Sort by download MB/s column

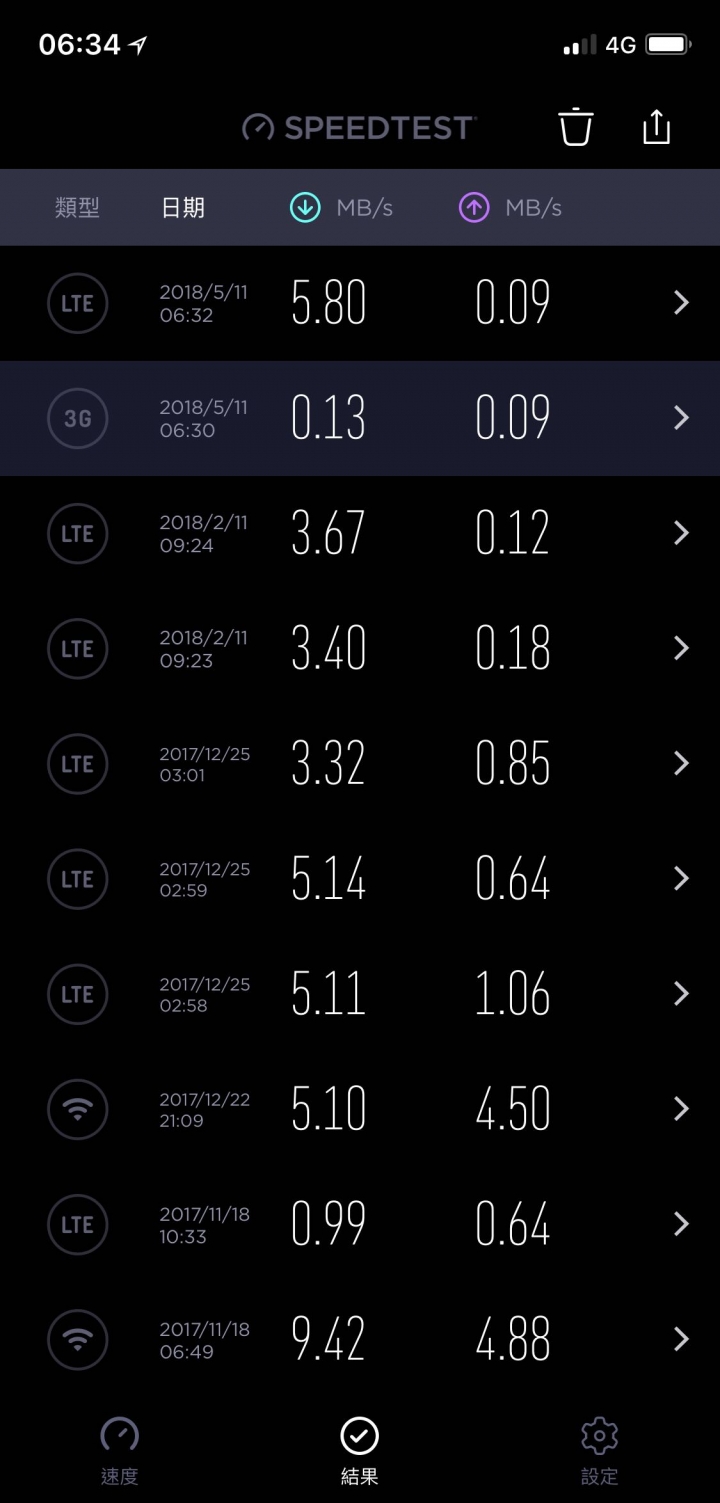point(341,207)
